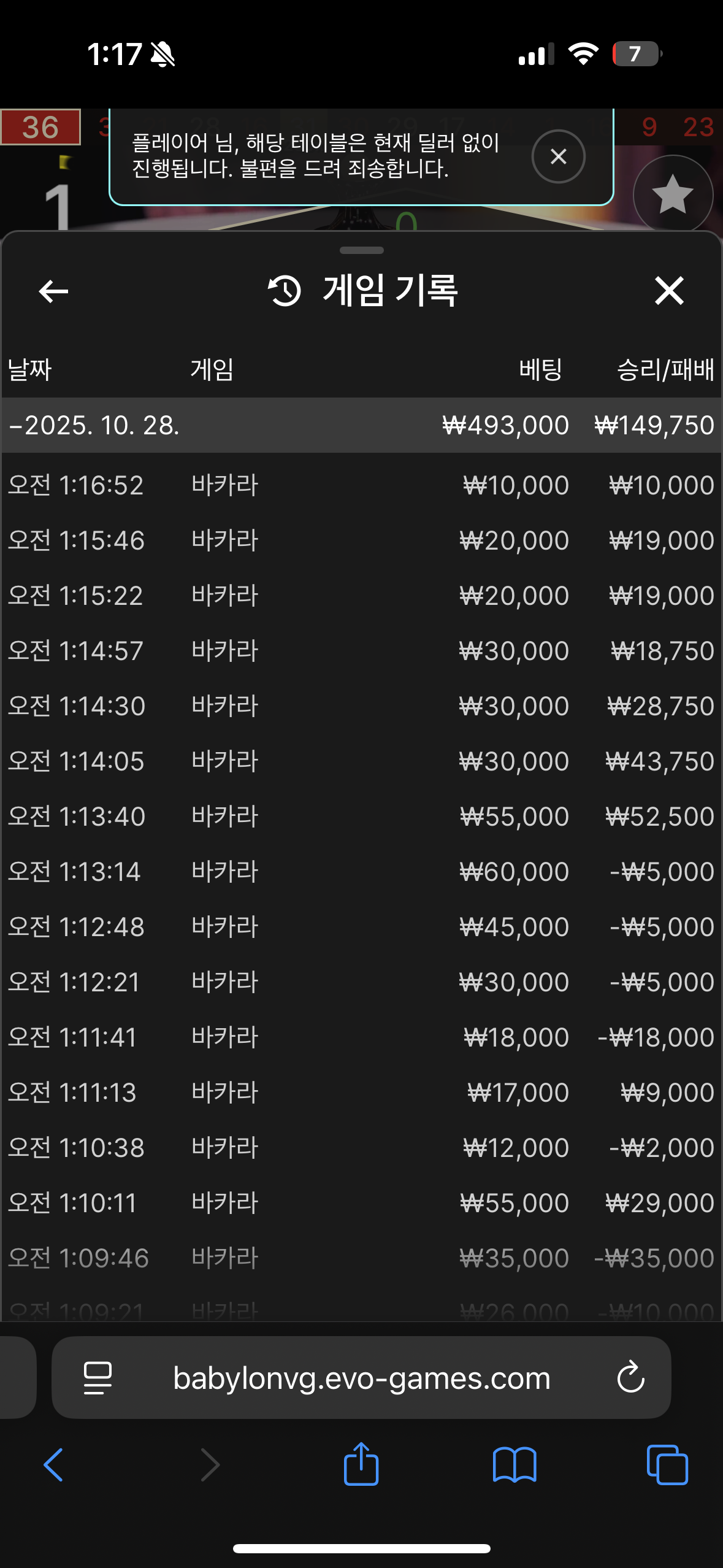This screenshot has height=1568, width=723.
Task: Open the 오전 1:11:41 바카라 record
Action: tap(361, 1037)
